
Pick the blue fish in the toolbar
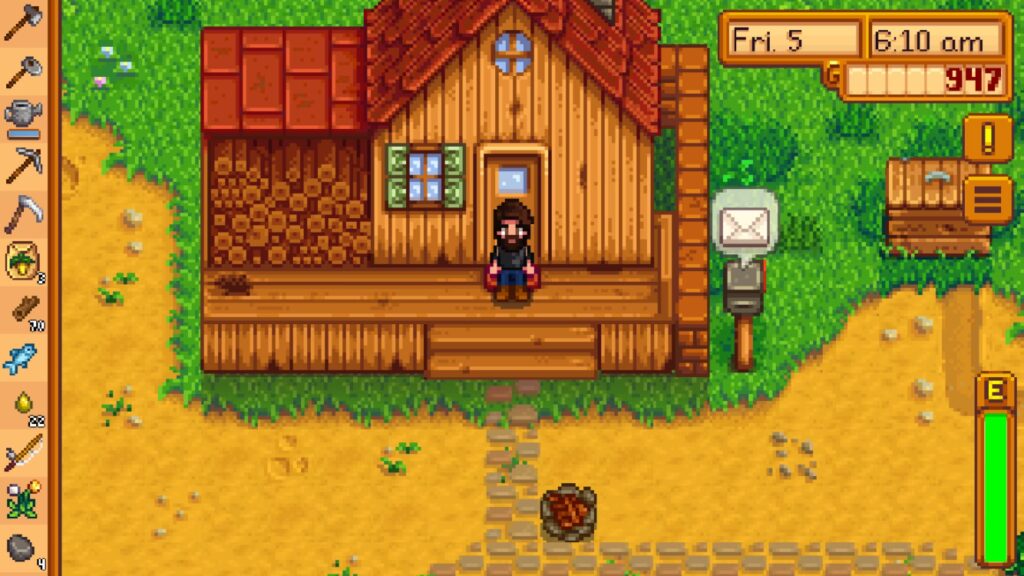click(22, 357)
